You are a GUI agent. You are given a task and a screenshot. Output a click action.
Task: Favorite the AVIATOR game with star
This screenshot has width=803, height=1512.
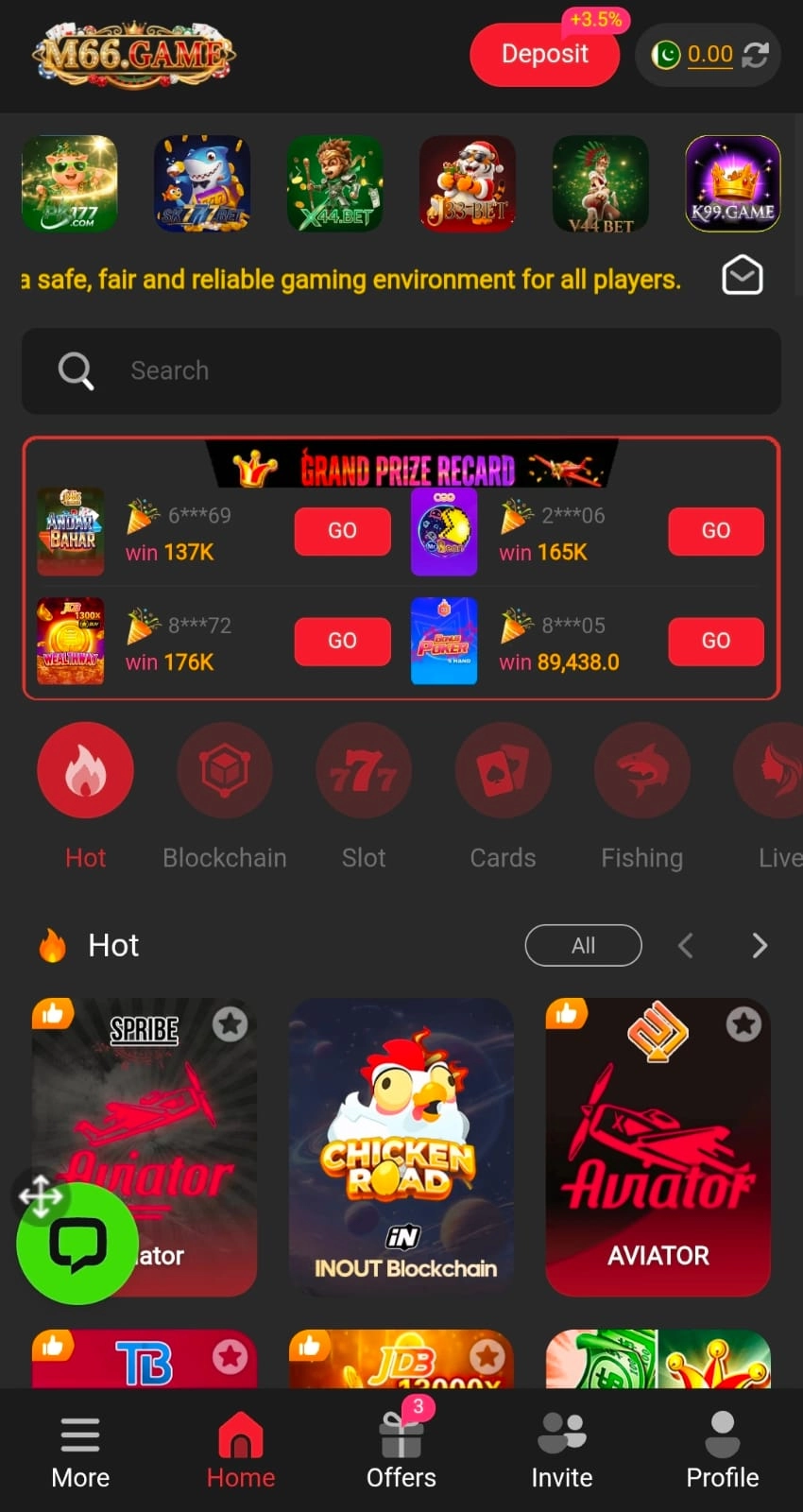pyautogui.click(x=743, y=1023)
